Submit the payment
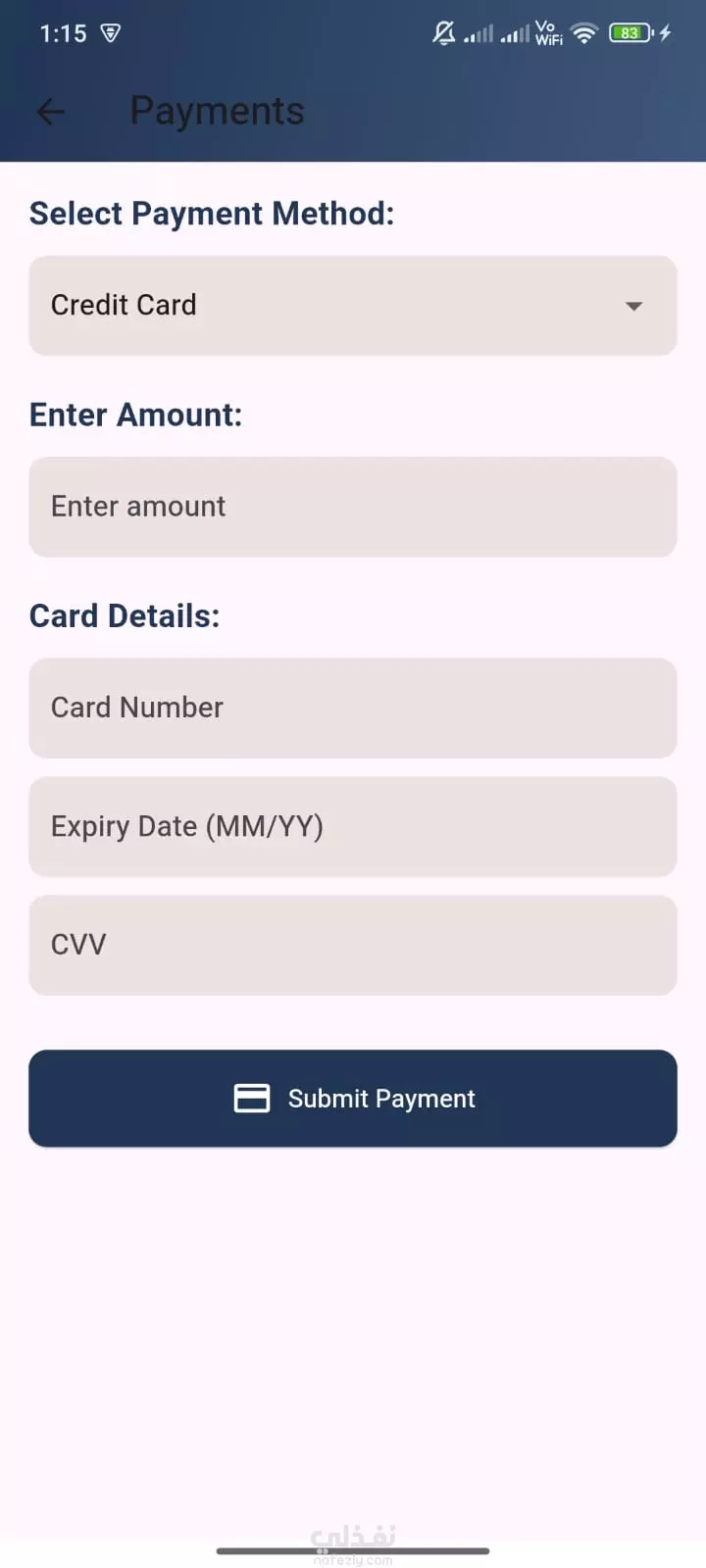This screenshot has width=706, height=1568. 353,1099
